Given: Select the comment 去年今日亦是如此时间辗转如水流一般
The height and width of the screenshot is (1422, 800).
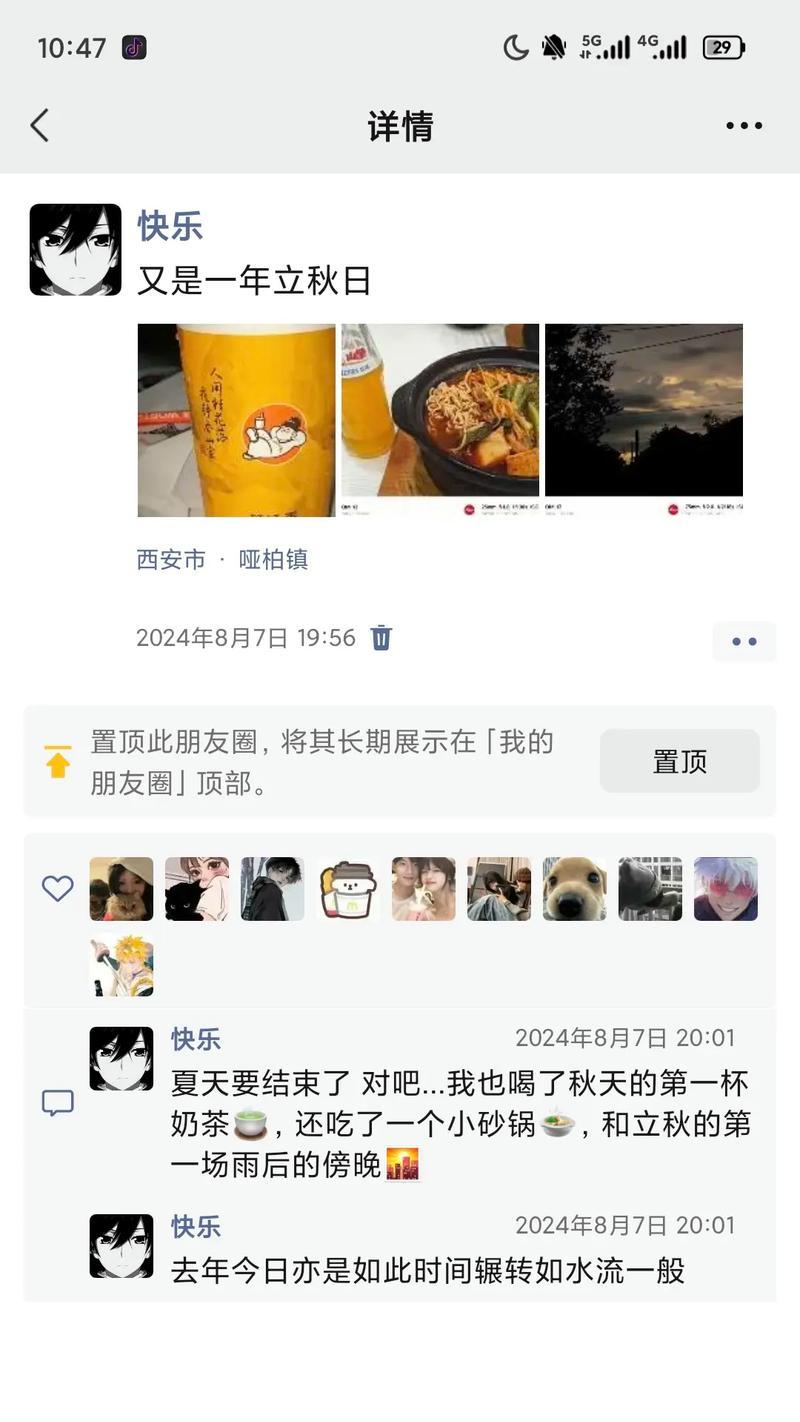Looking at the screenshot, I should tap(428, 1271).
